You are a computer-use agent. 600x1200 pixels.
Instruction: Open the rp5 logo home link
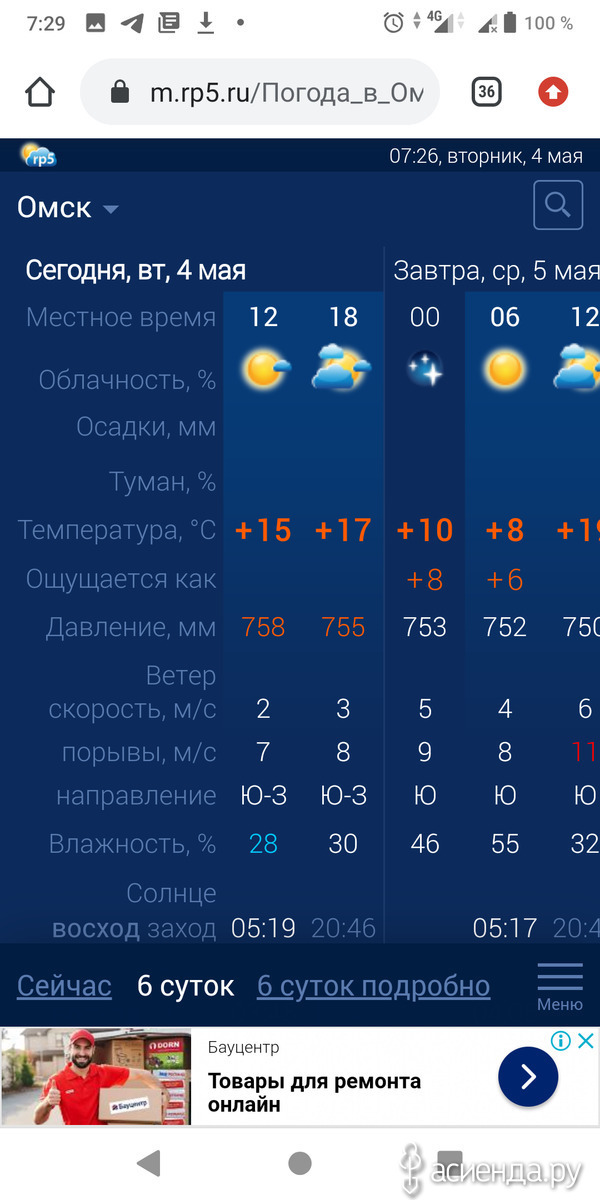tap(39, 155)
